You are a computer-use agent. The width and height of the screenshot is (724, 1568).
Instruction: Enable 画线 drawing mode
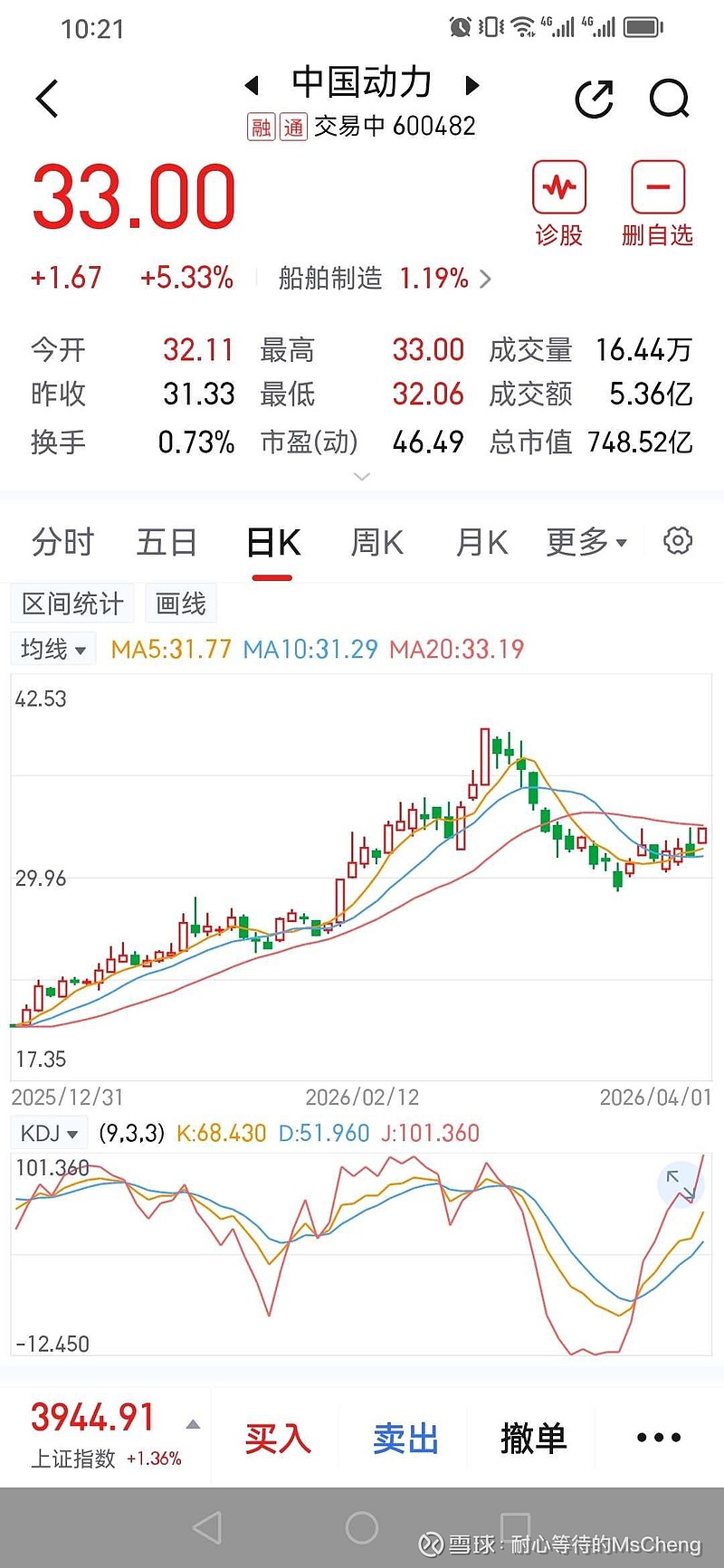[x=180, y=603]
